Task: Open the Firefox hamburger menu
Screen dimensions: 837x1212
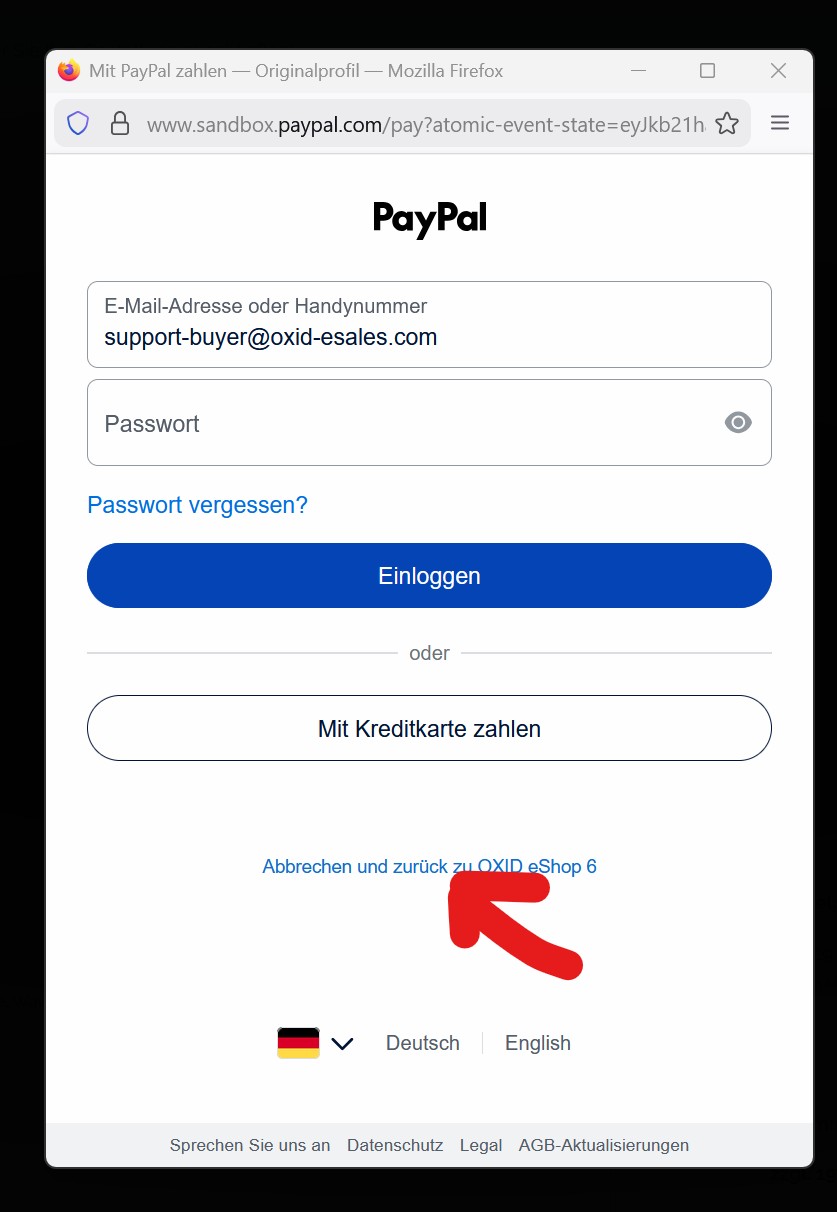Action: pyautogui.click(x=780, y=123)
